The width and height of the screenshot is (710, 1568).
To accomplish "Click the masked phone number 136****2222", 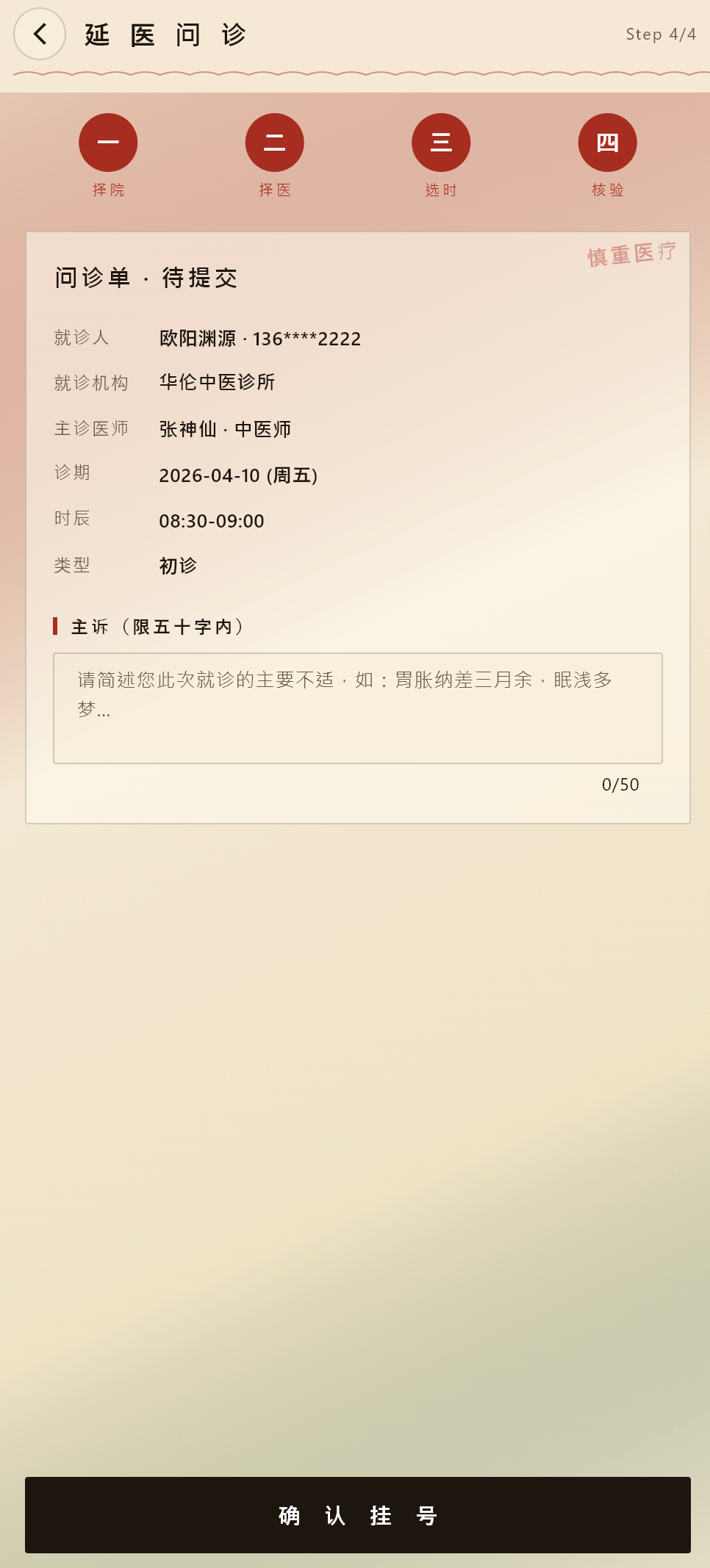I will [306, 338].
